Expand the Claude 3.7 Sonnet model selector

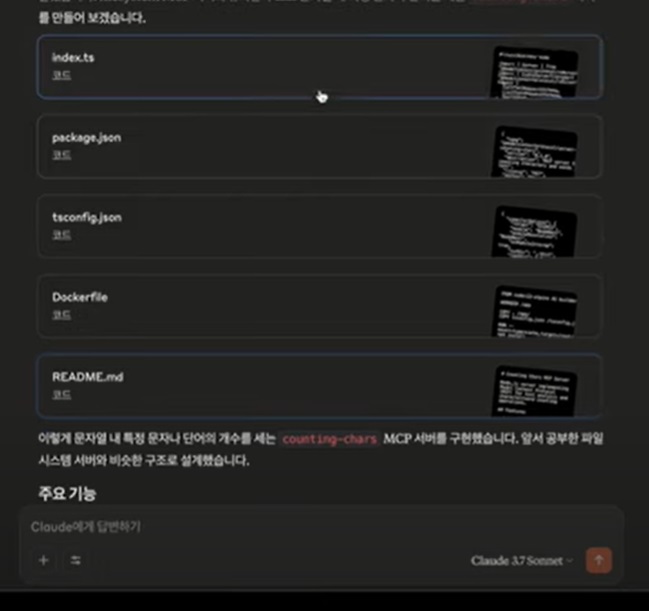521,561
